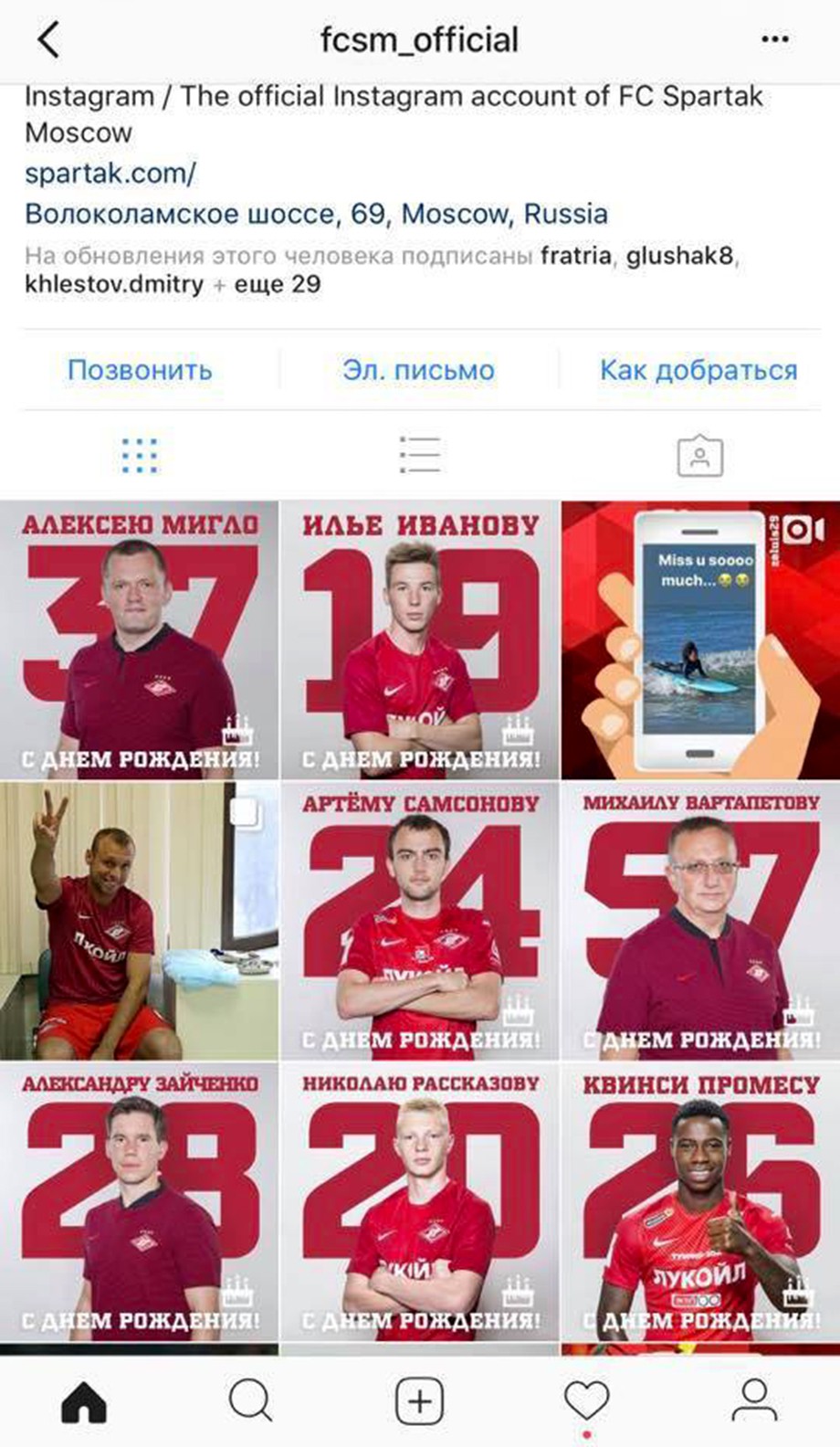840x1447 pixels.
Task: Open the activity heart tab
Action: click(x=586, y=1400)
